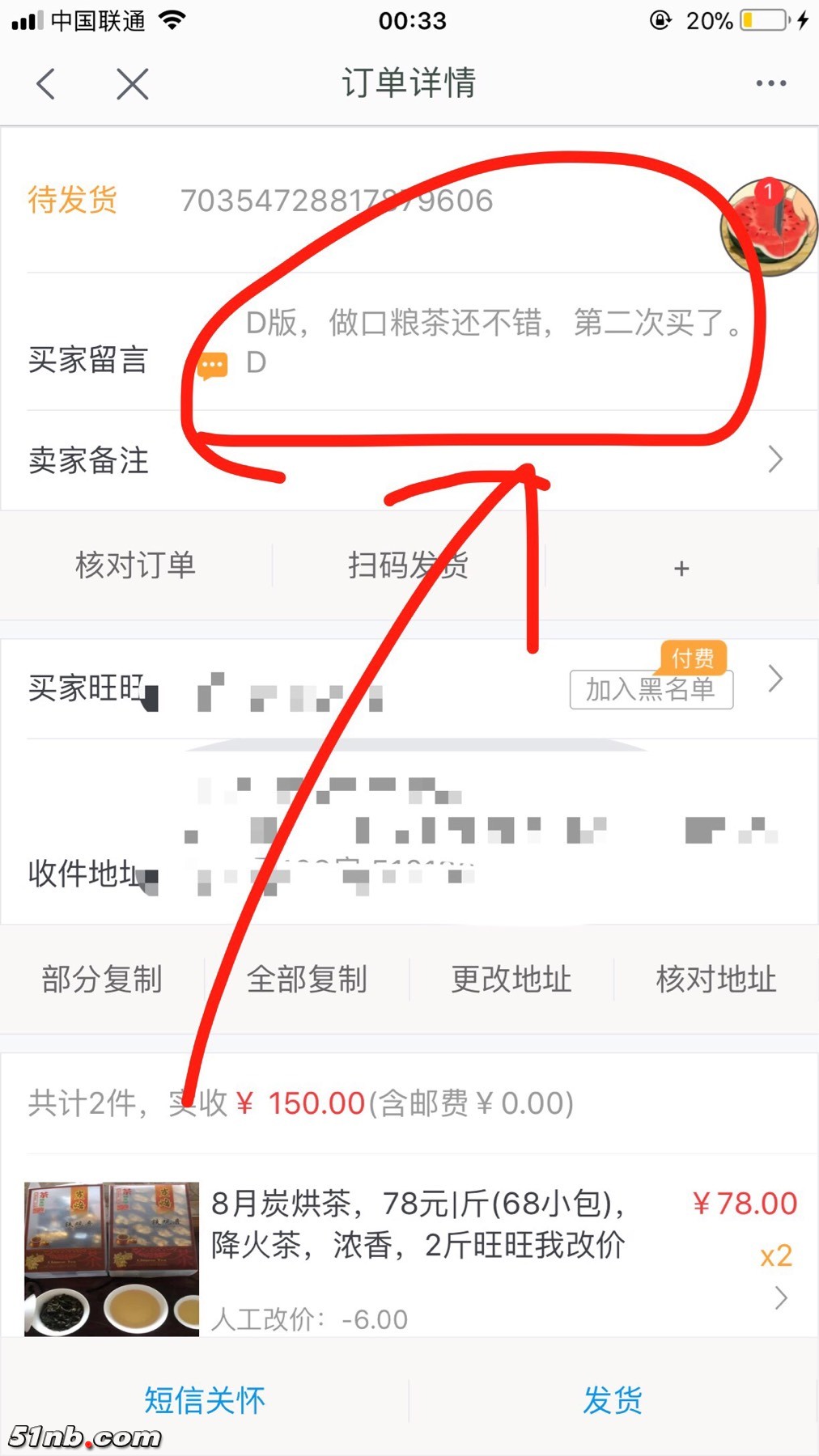Viewport: 819px width, 1456px height.
Task: Open the ... overflow menu at top right
Action: coord(767,82)
